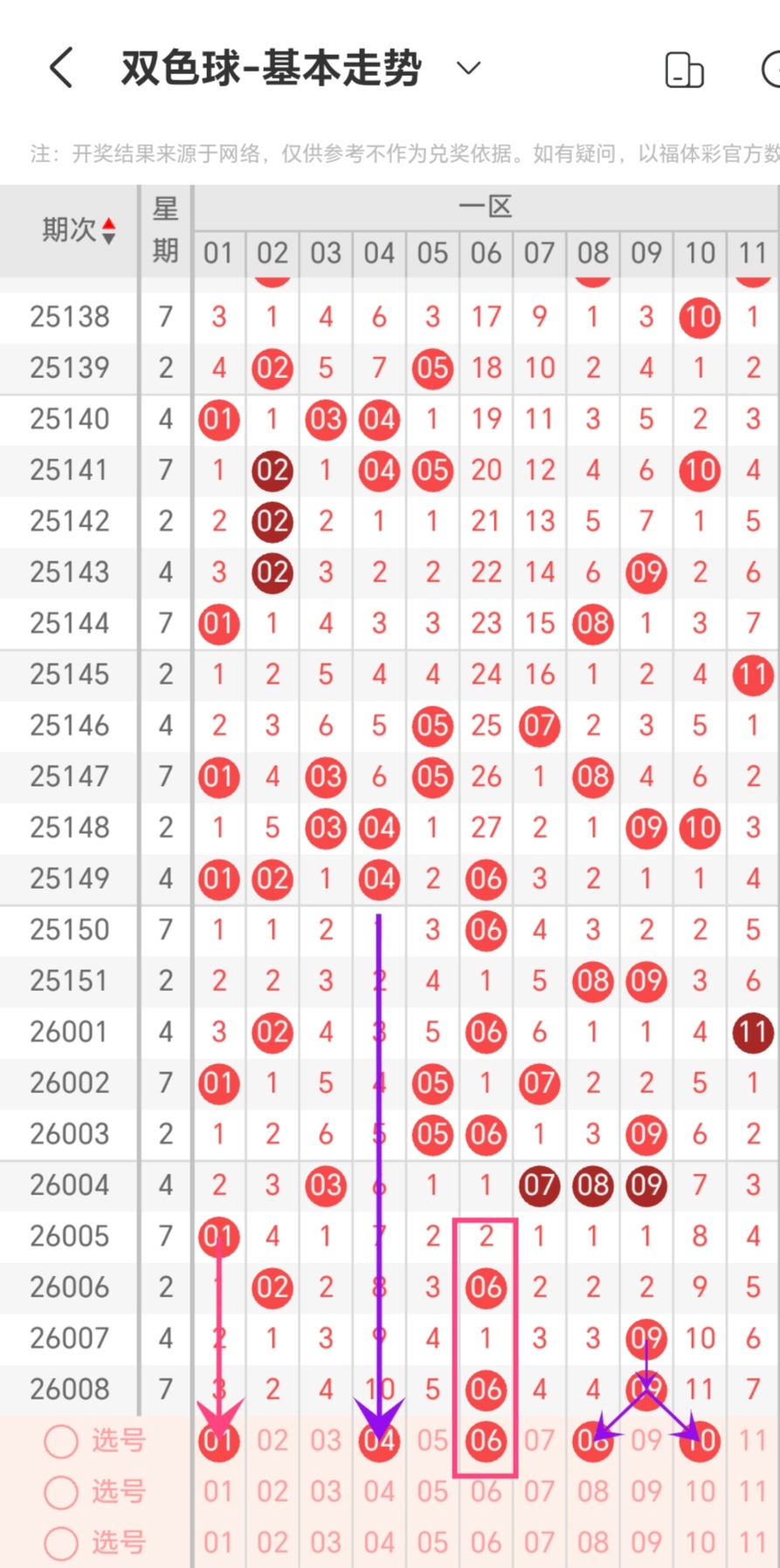Select the 选号 radio beside the highlighted picks
The height and width of the screenshot is (1568, 780).
click(x=61, y=1441)
